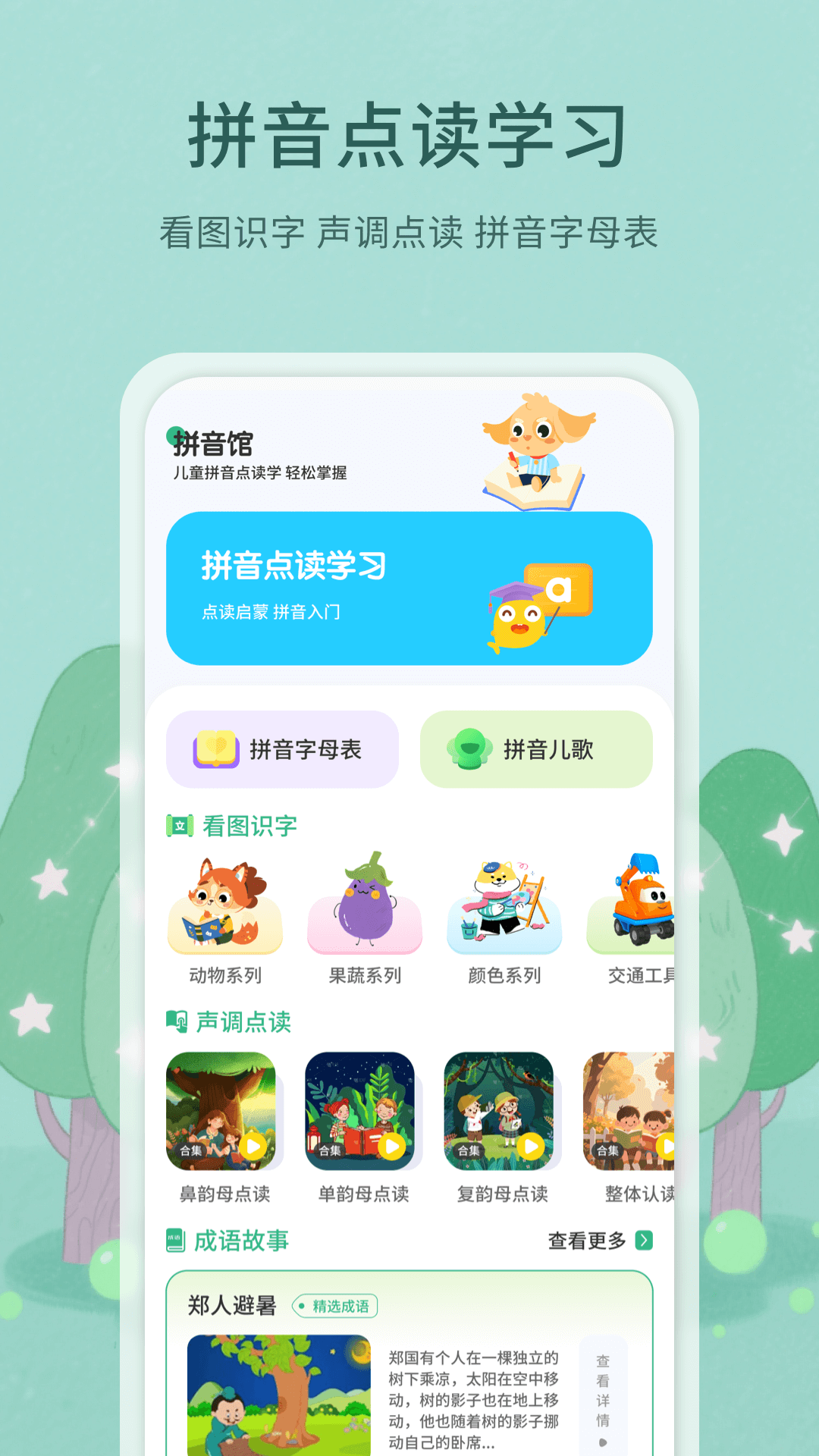Expand 查看更多 with its arrow chevron
The width and height of the screenshot is (819, 1456).
644,1241
